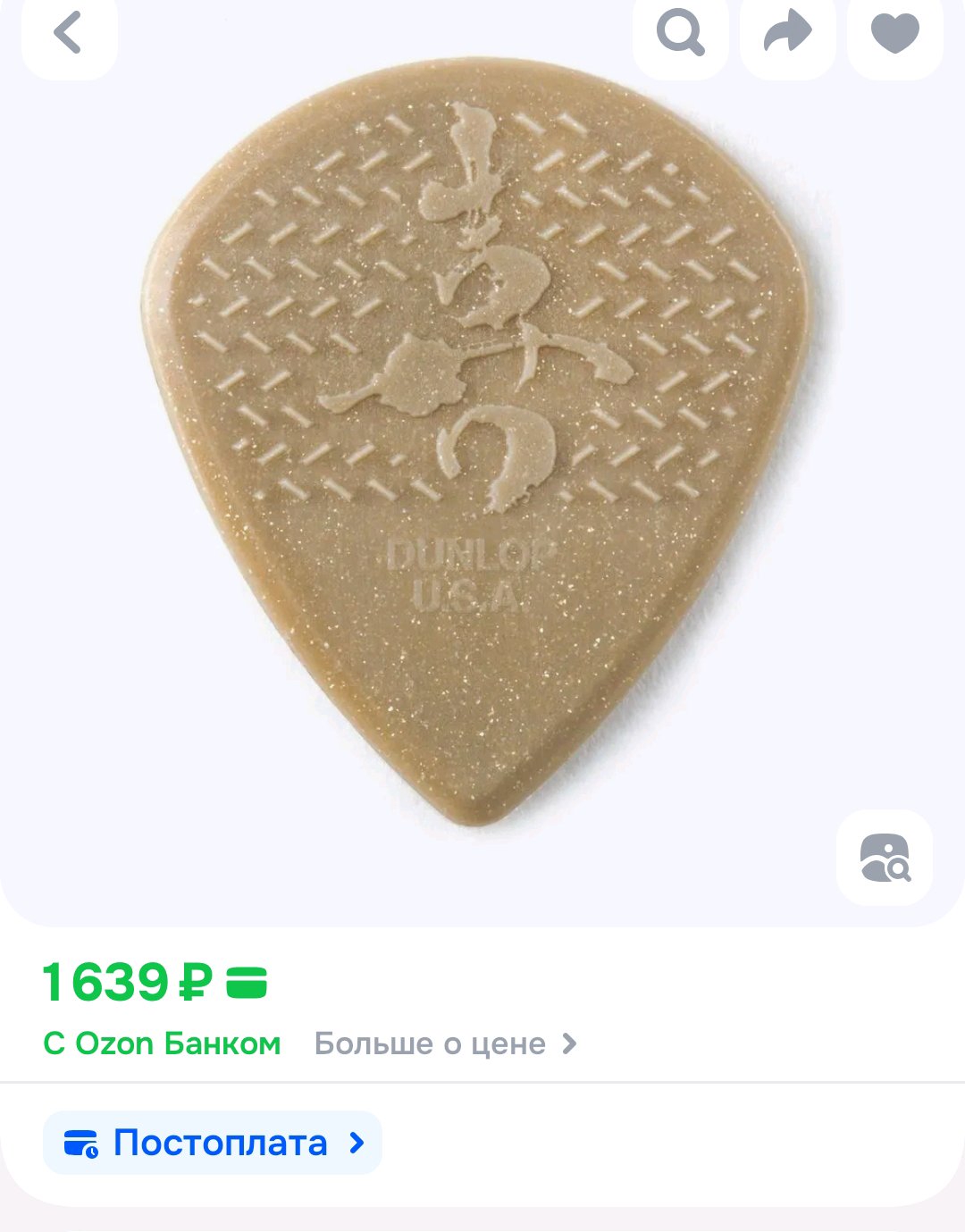The height and width of the screenshot is (1232, 965).
Task: Open the search magnifier icon
Action: [680, 34]
